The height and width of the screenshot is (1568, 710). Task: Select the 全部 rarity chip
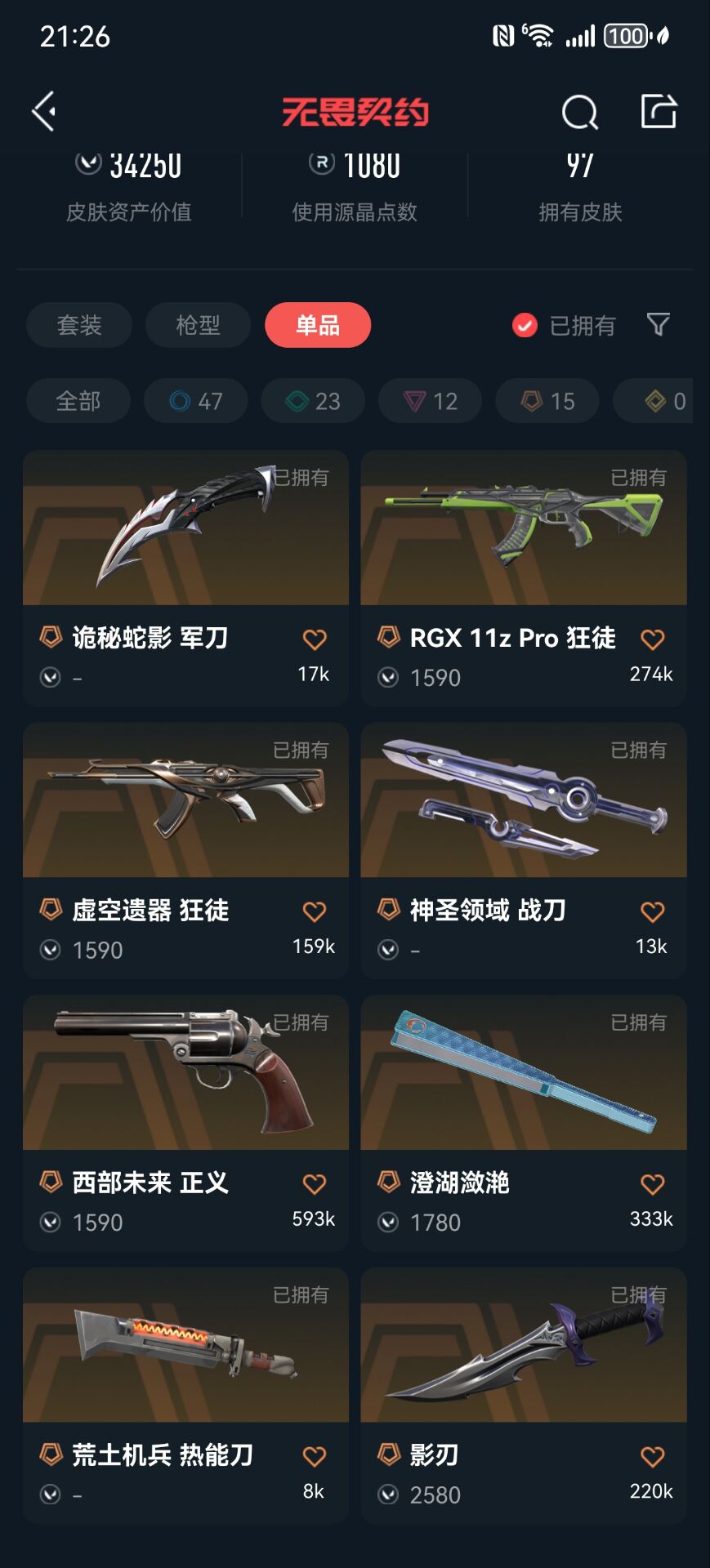pyautogui.click(x=78, y=401)
